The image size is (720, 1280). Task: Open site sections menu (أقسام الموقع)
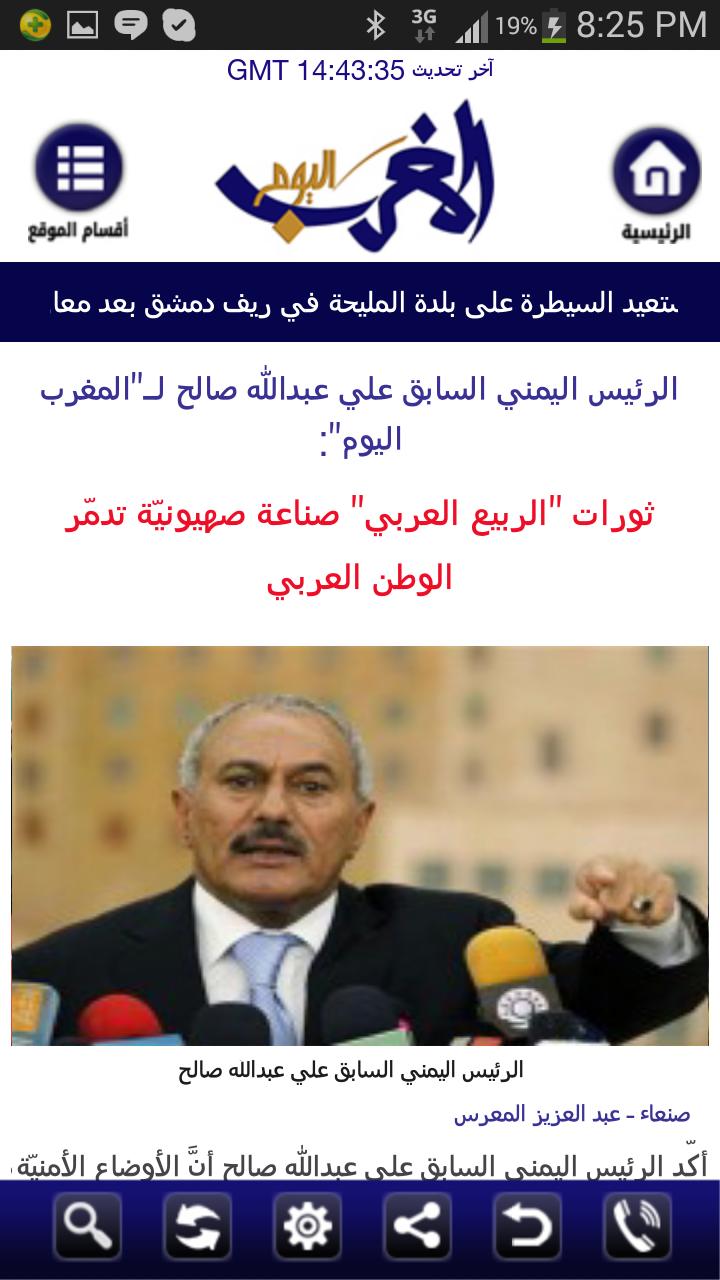pos(78,182)
